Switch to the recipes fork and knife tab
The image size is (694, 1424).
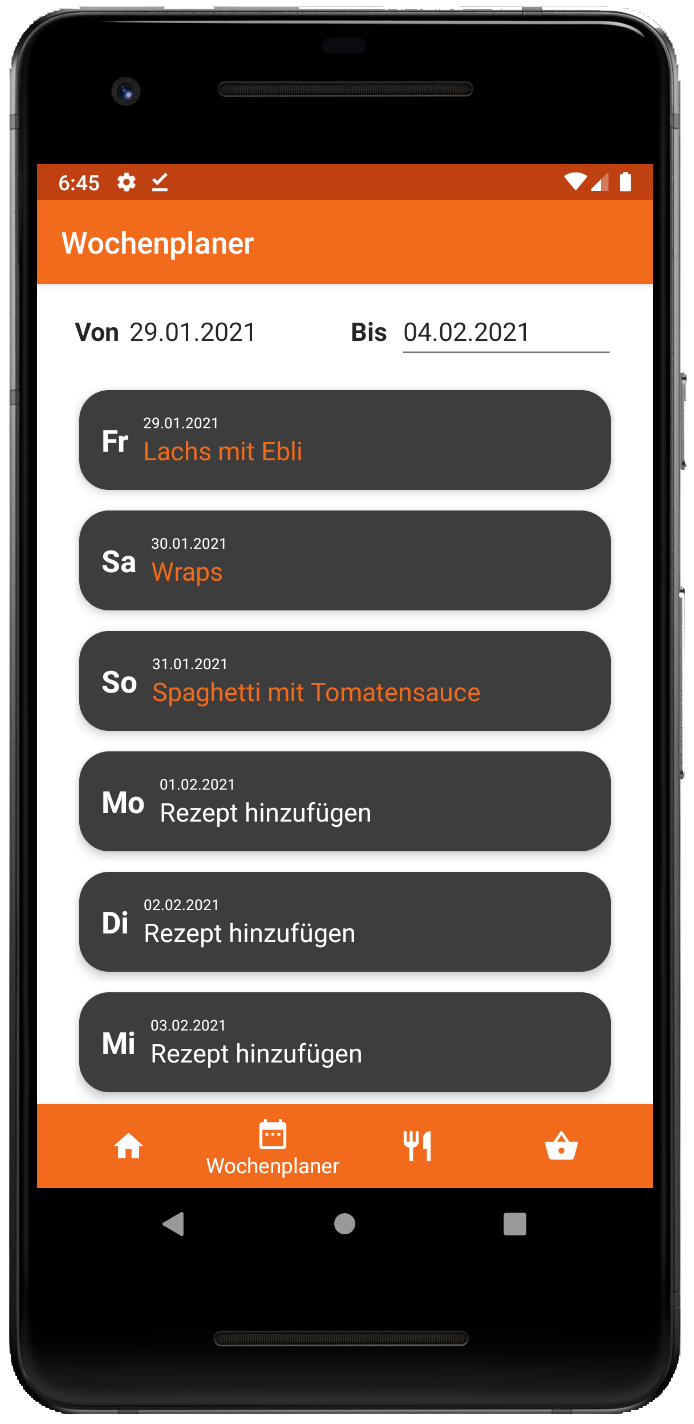coord(417,1146)
